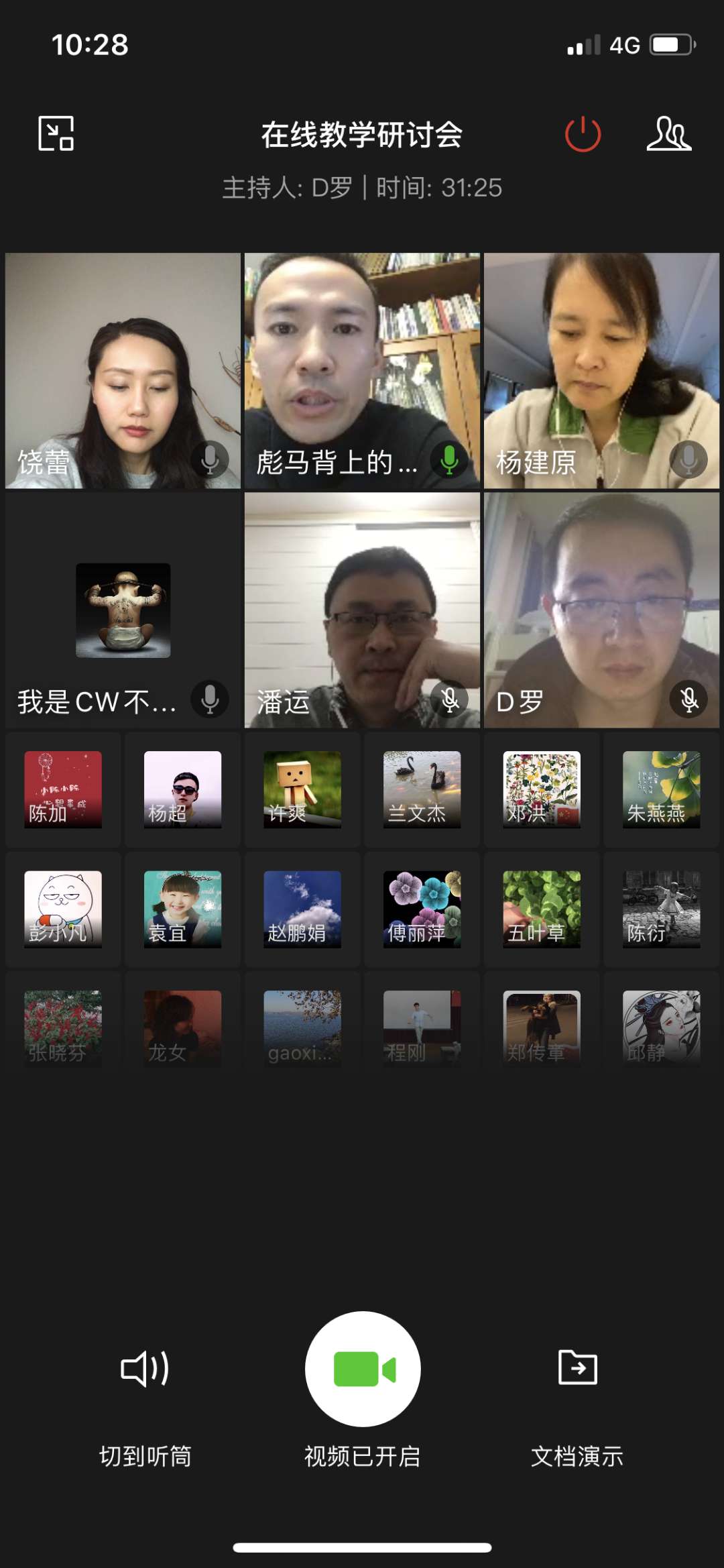Screen dimensions: 724x1568
Task: Tap participant avatar 兰文杰
Action: coord(422,789)
